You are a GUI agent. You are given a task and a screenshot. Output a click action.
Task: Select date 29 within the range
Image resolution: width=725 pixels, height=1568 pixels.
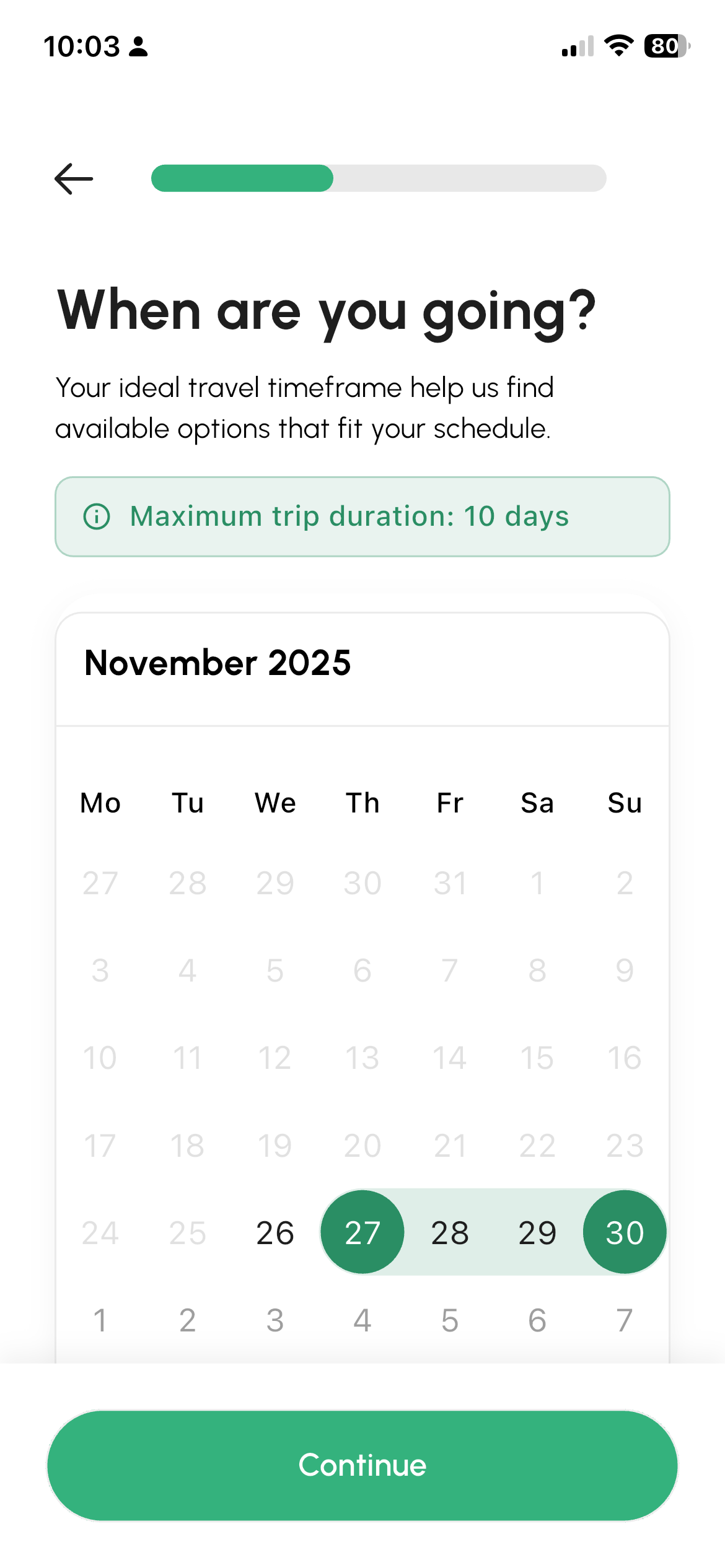tap(537, 1232)
